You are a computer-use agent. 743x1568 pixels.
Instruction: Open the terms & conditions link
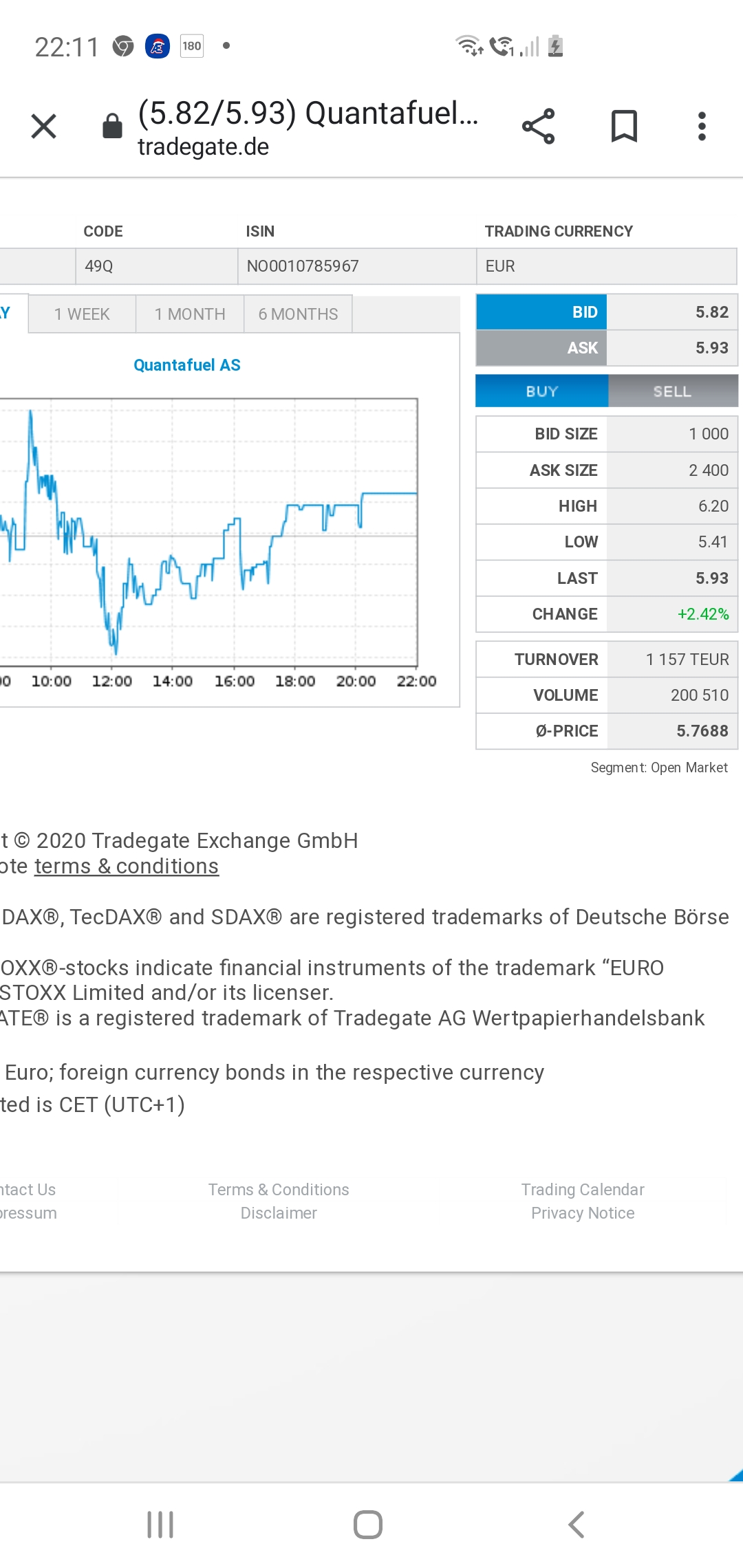tap(127, 867)
